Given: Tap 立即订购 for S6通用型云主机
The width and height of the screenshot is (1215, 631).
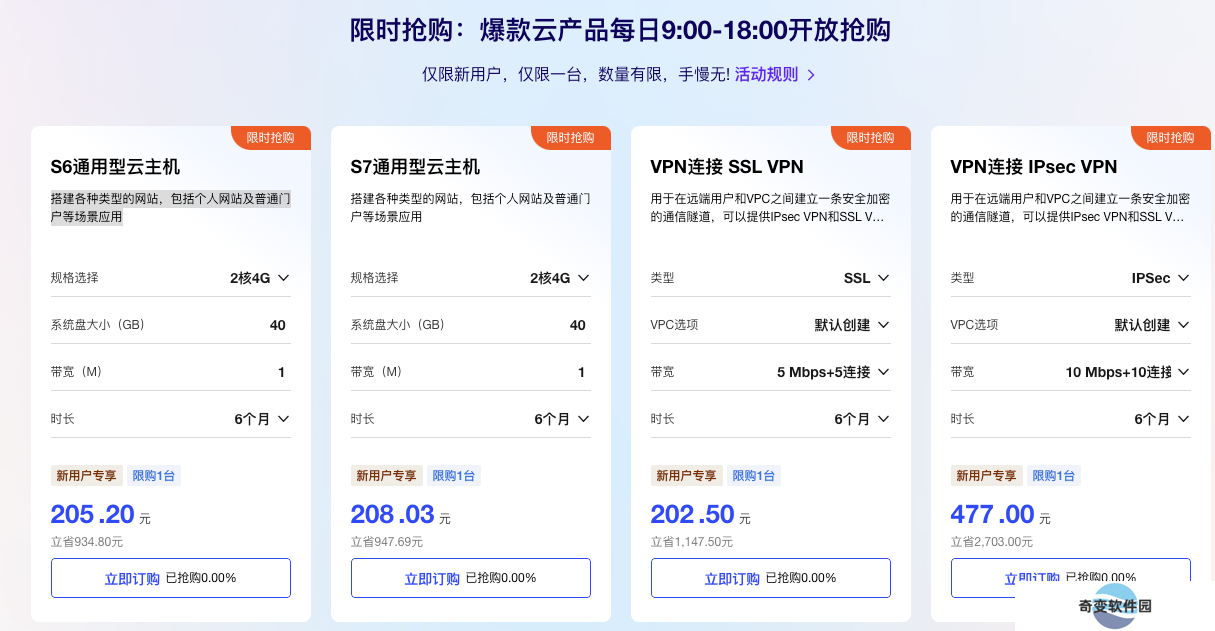Looking at the screenshot, I should [133, 578].
